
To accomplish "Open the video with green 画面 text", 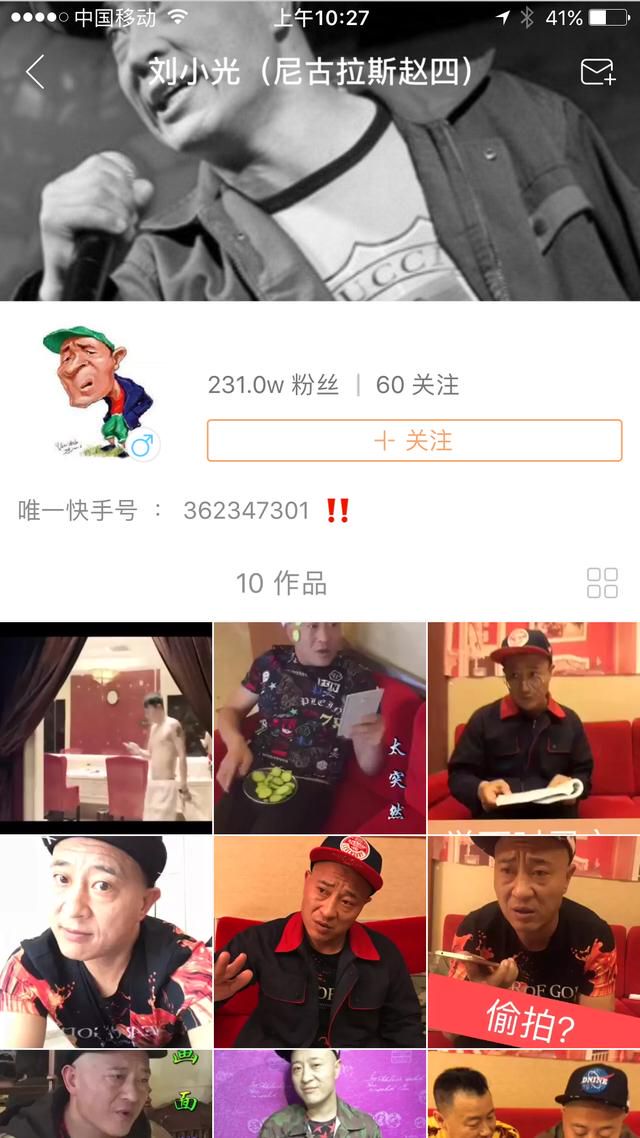I will (x=106, y=1094).
